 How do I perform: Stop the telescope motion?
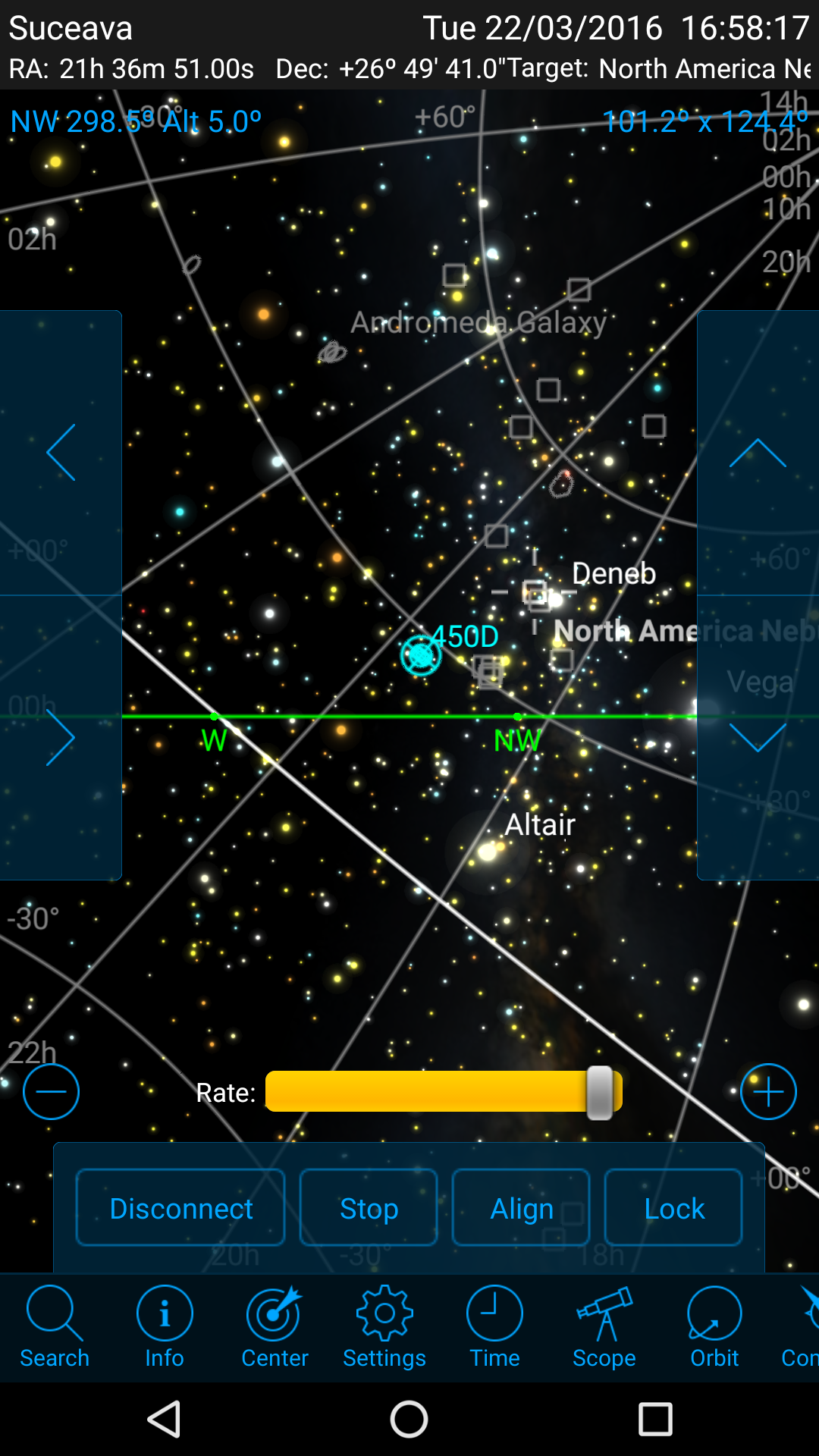pyautogui.click(x=369, y=1208)
